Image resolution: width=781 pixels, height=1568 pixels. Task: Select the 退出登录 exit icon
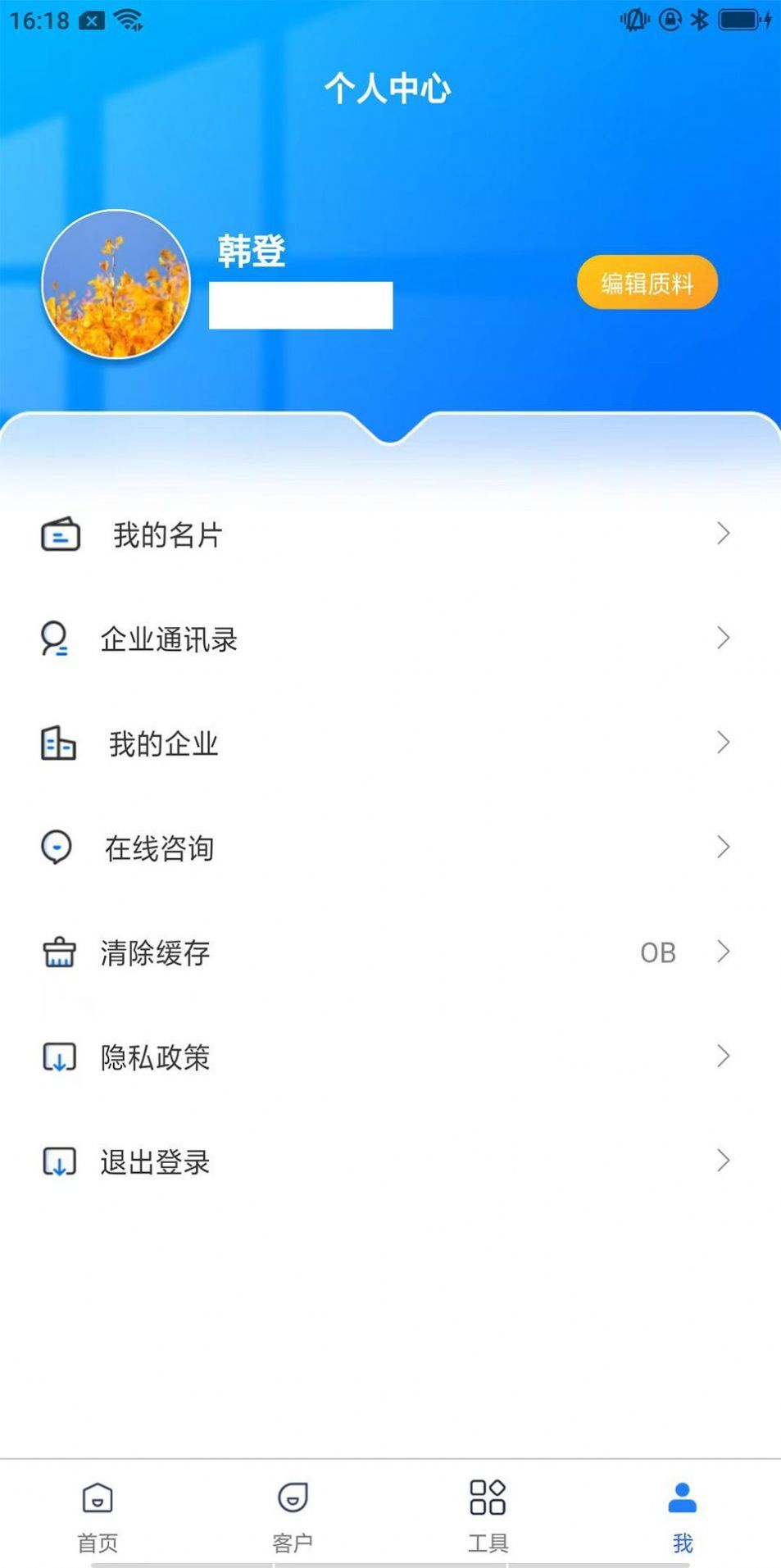tap(57, 1161)
